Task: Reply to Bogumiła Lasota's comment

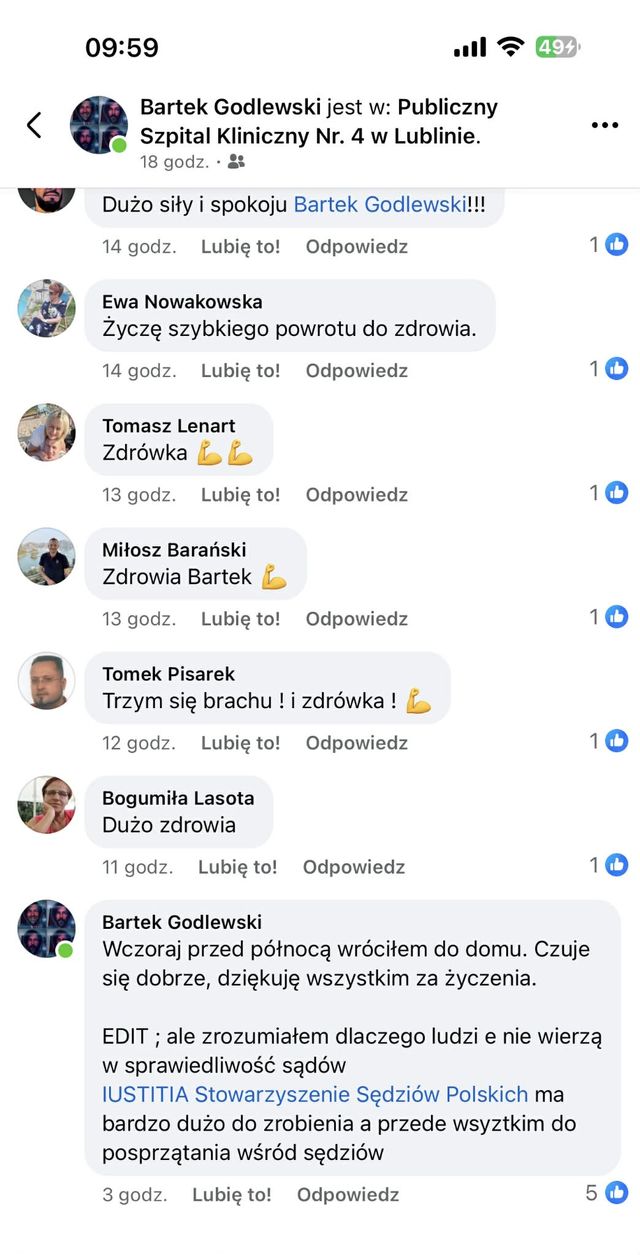Action: coord(354,866)
